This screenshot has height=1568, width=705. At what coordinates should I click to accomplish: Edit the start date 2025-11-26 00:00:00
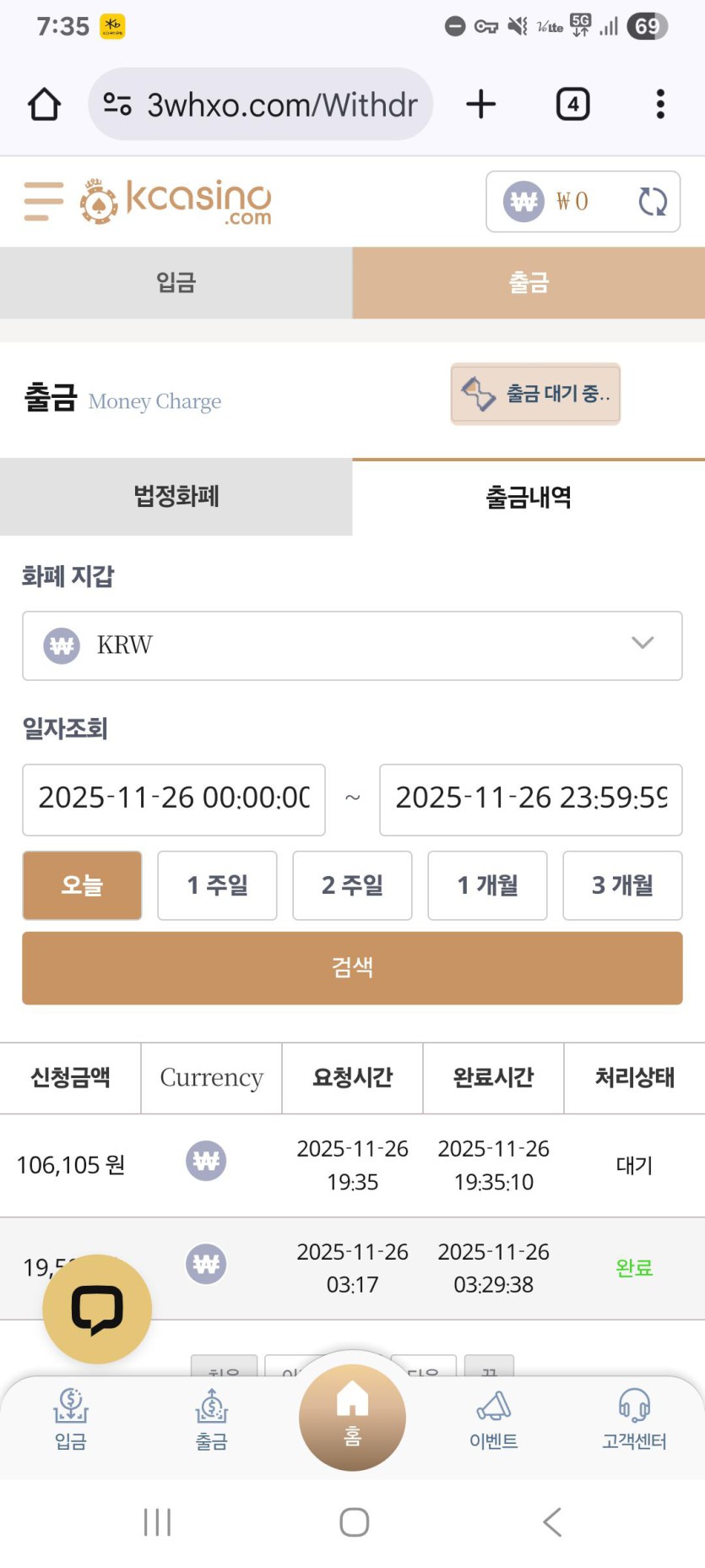[x=174, y=799]
